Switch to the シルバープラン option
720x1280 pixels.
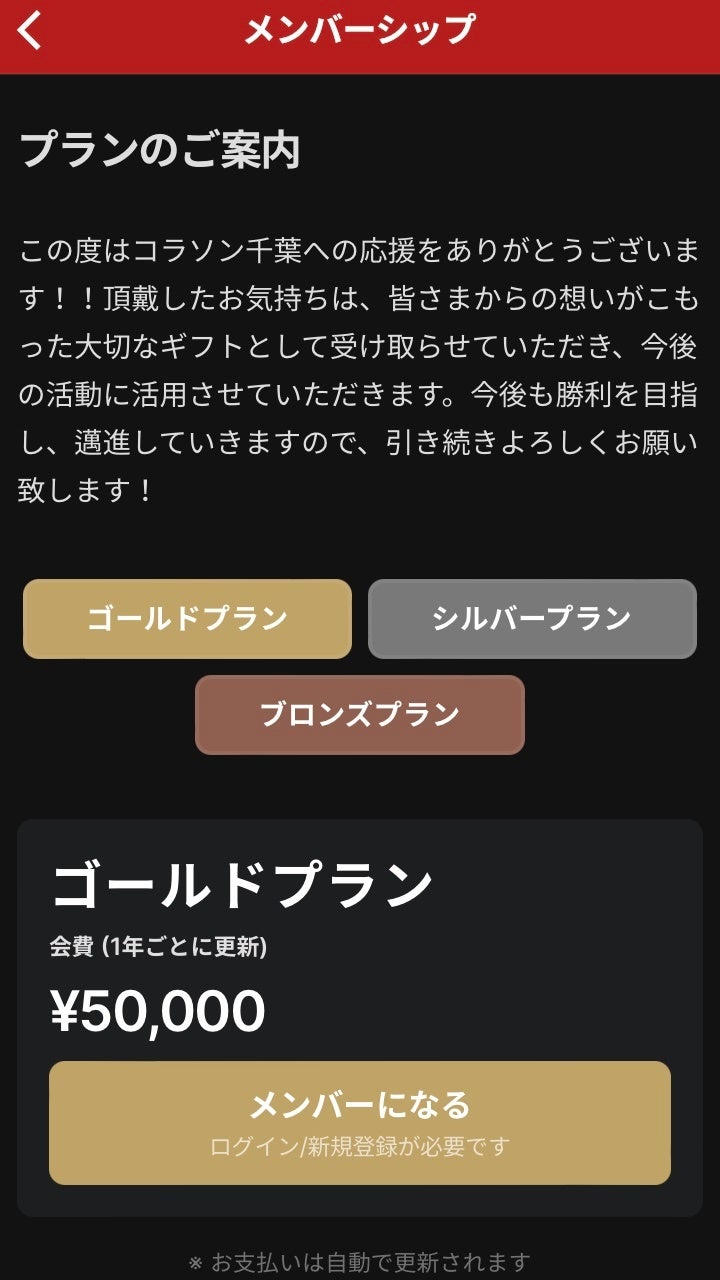click(x=532, y=619)
